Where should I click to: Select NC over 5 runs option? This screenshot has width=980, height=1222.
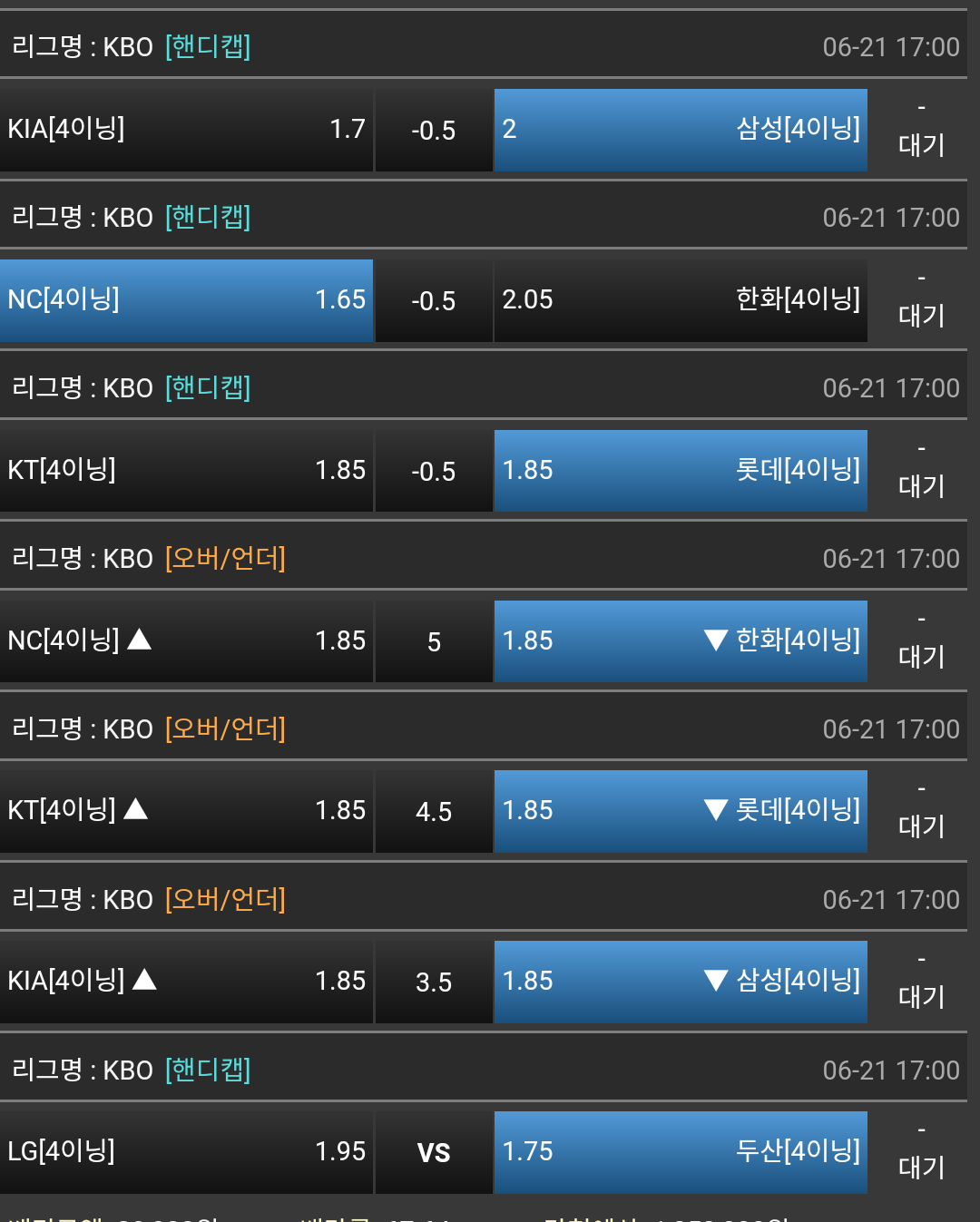(x=186, y=641)
